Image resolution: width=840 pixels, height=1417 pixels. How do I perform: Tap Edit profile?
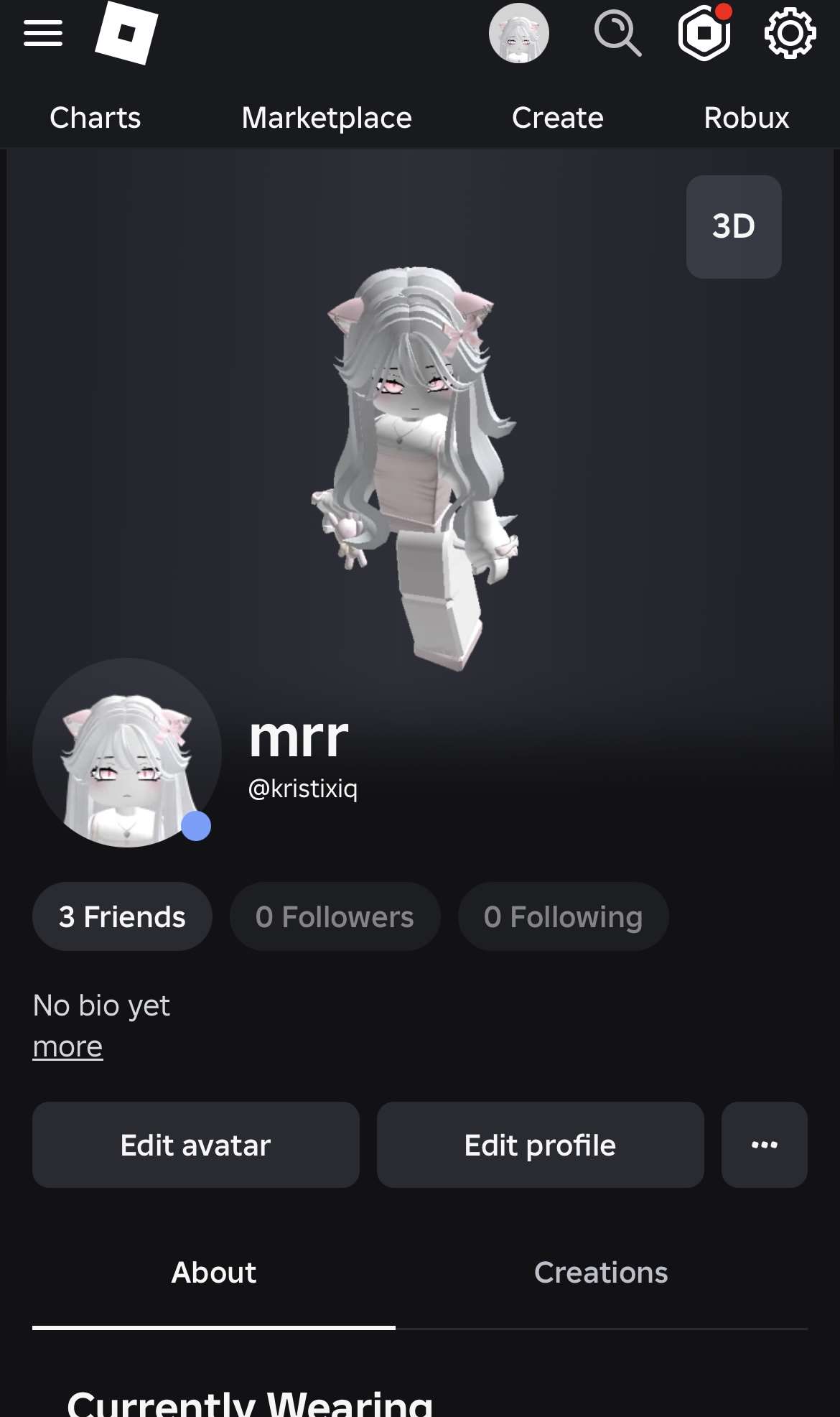(541, 1145)
